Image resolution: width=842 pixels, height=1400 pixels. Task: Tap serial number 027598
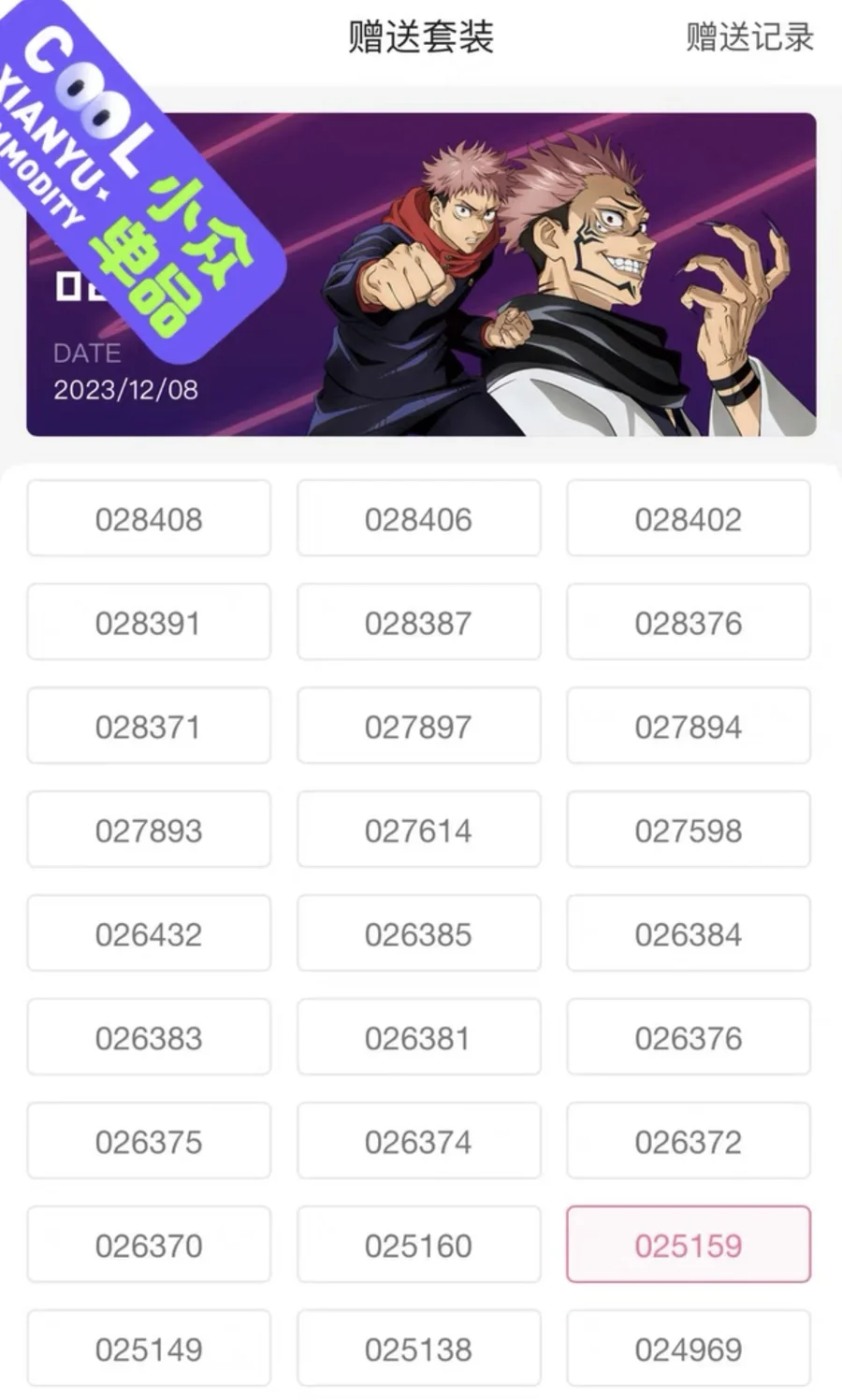point(688,830)
